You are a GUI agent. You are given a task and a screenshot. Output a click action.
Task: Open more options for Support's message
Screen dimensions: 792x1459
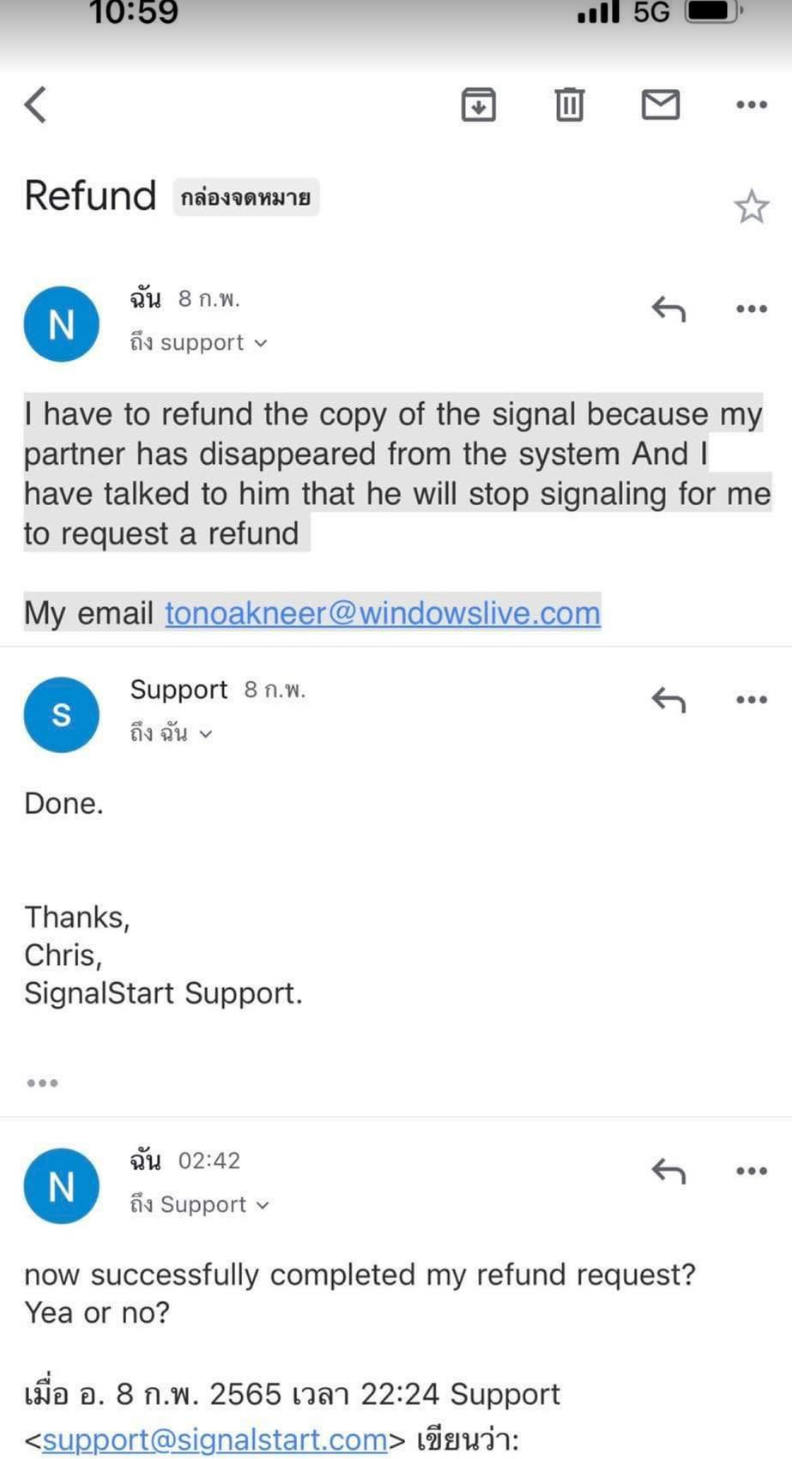[x=751, y=700]
